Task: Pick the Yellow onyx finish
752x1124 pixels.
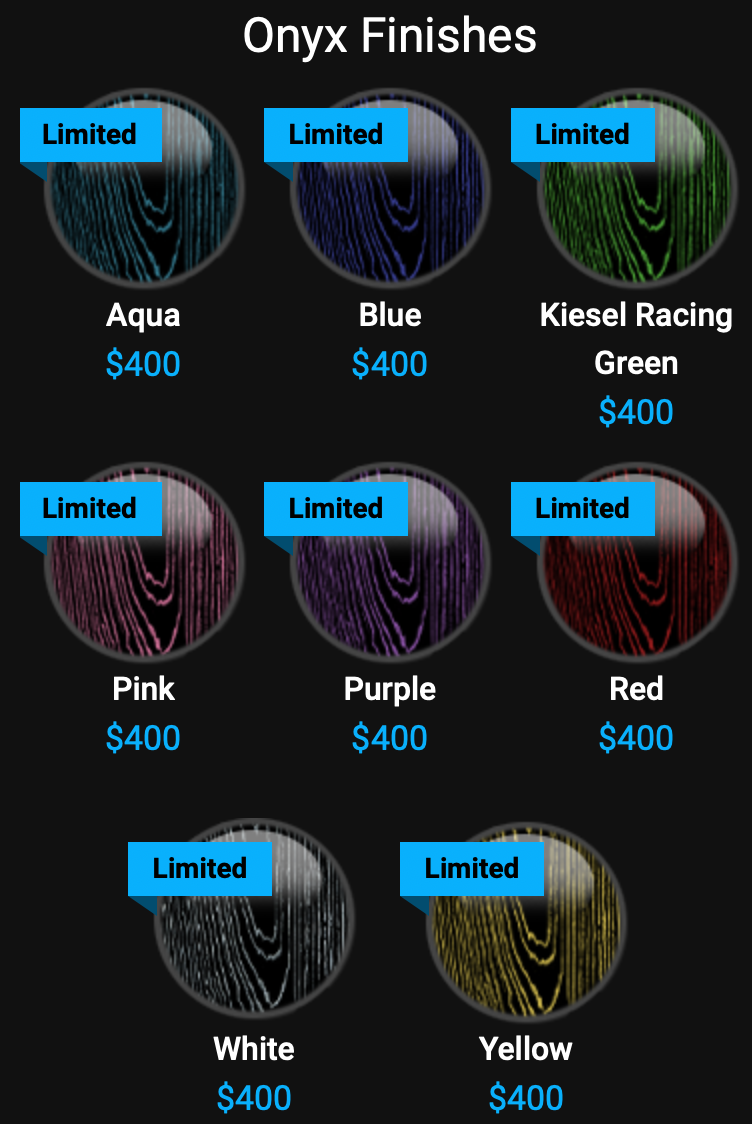Action: pyautogui.click(x=526, y=920)
